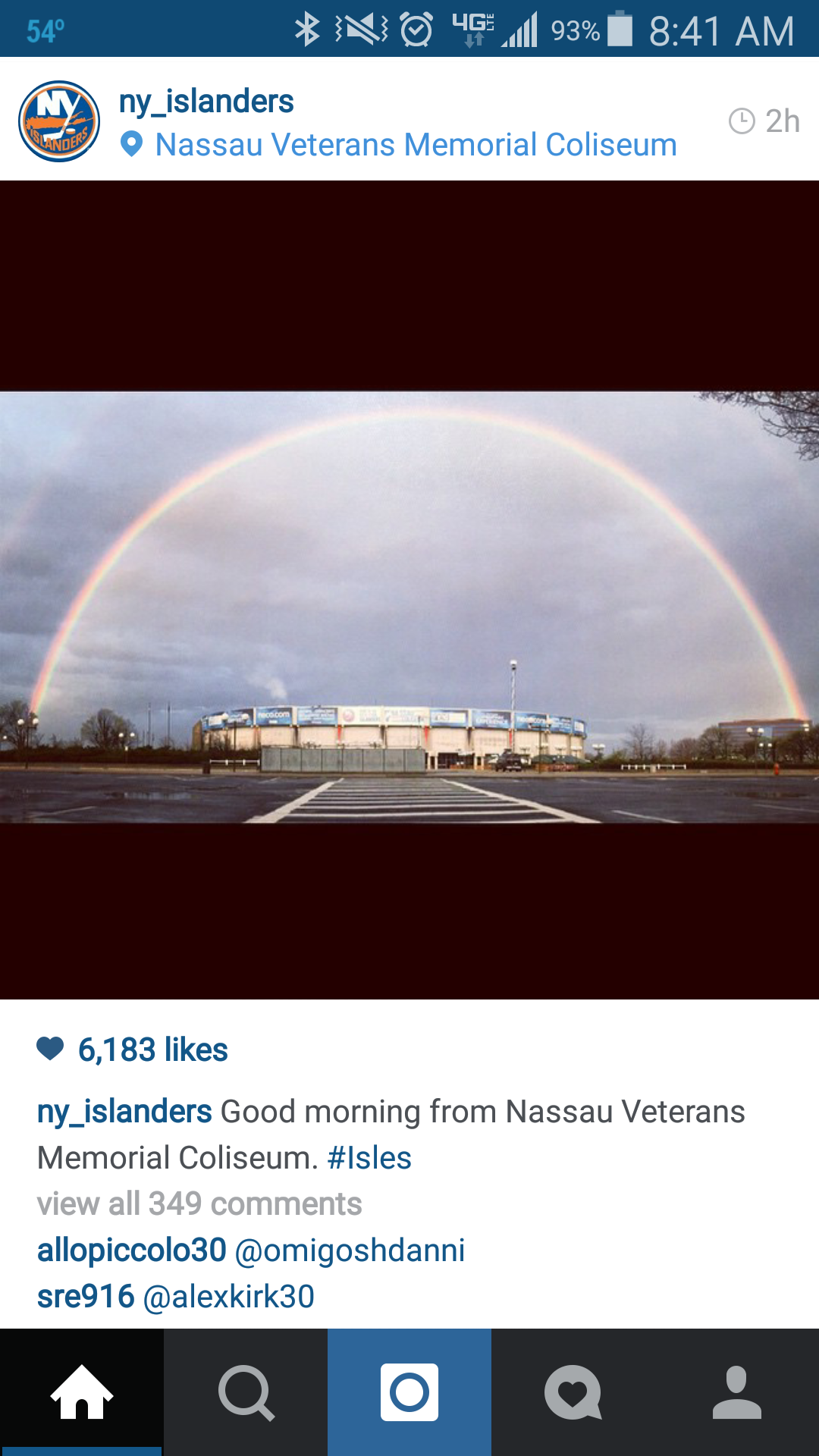Switch to the Profile tab

point(737,1392)
